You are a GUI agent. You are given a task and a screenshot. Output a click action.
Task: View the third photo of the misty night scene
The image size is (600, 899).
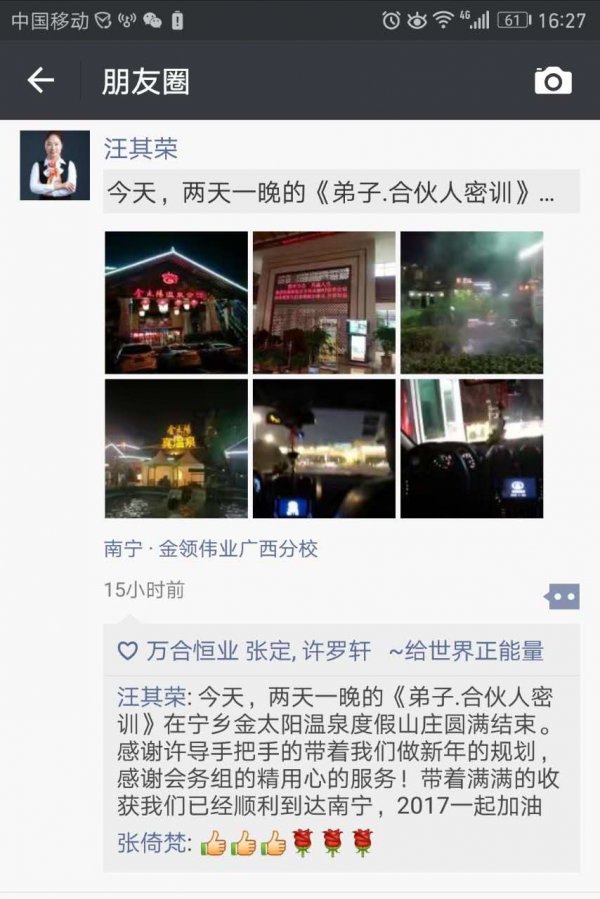(472, 302)
